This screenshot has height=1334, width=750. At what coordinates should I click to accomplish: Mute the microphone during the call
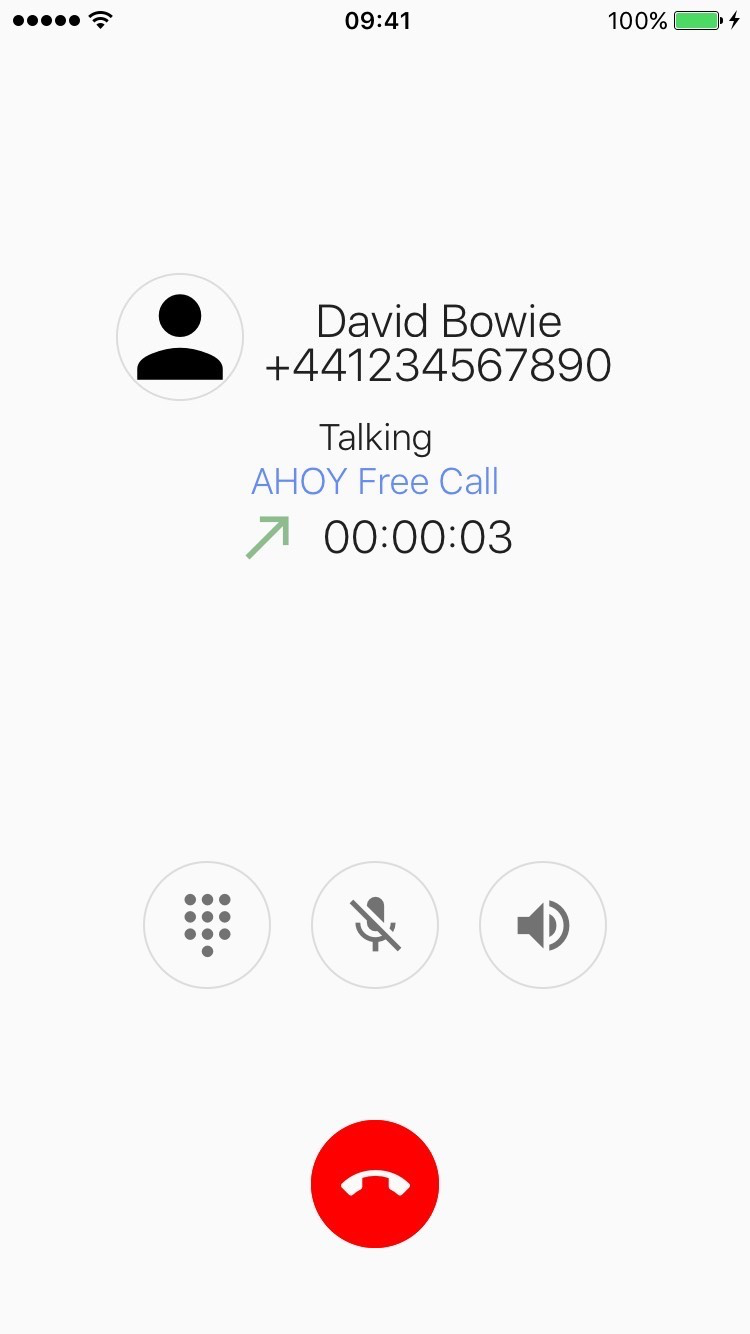click(x=374, y=924)
